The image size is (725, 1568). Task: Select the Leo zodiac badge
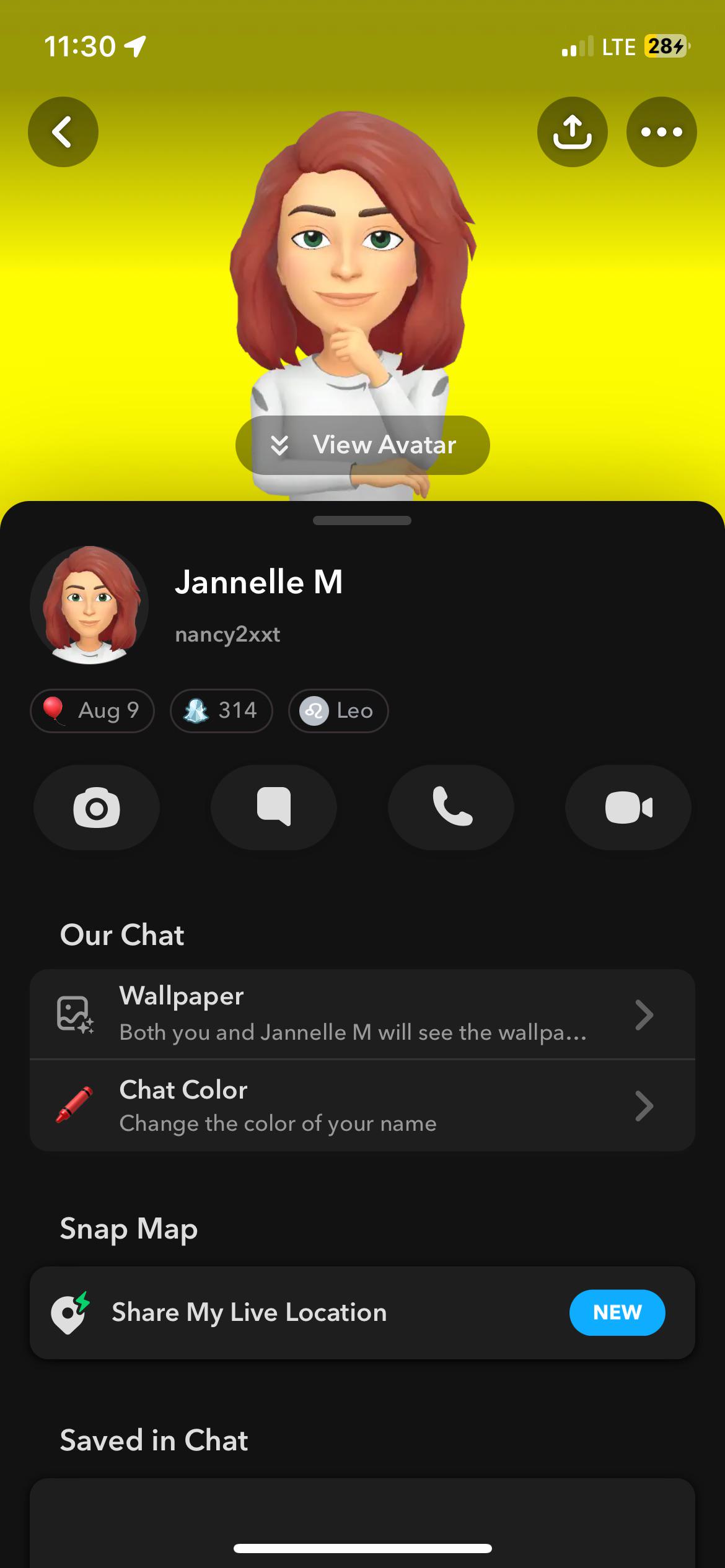click(338, 711)
